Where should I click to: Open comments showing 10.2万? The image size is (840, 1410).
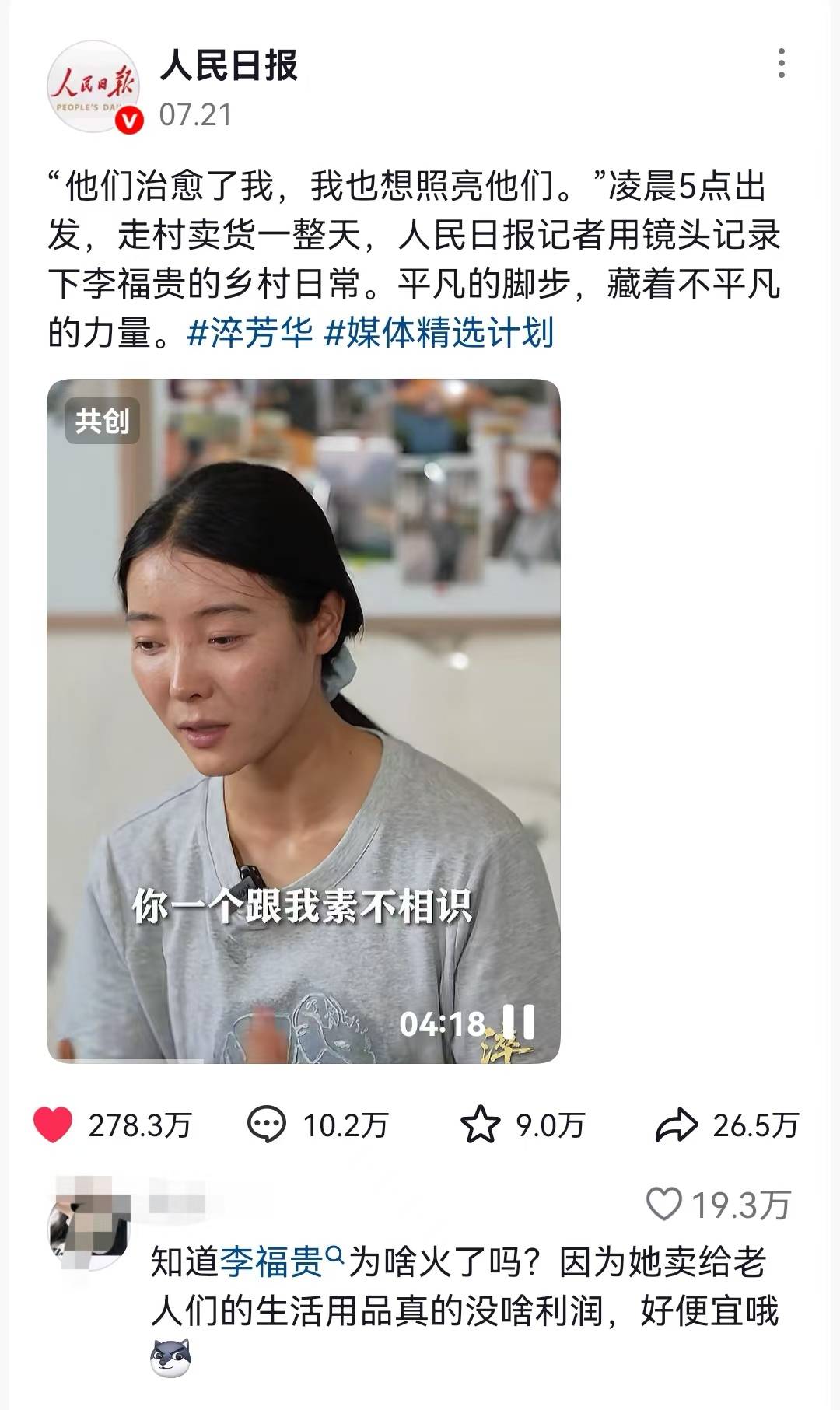coord(266,1125)
